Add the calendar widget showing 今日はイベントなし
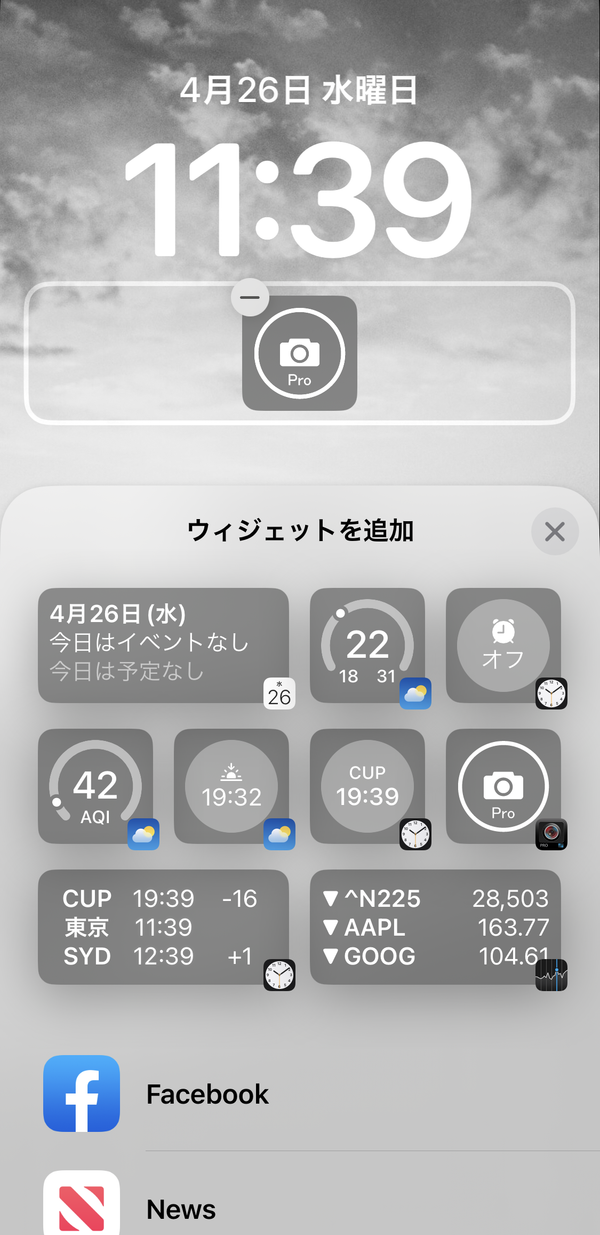Screen dimensions: 600x1235 pos(163,645)
